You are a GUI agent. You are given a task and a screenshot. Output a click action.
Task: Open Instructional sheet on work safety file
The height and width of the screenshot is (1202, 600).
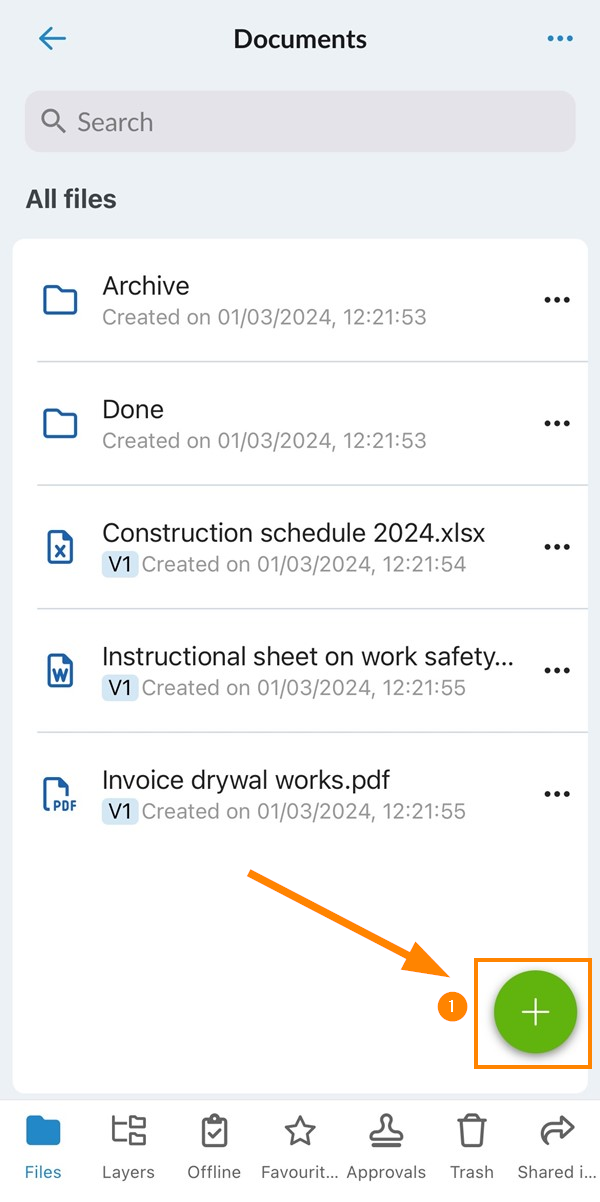pyautogui.click(x=300, y=670)
